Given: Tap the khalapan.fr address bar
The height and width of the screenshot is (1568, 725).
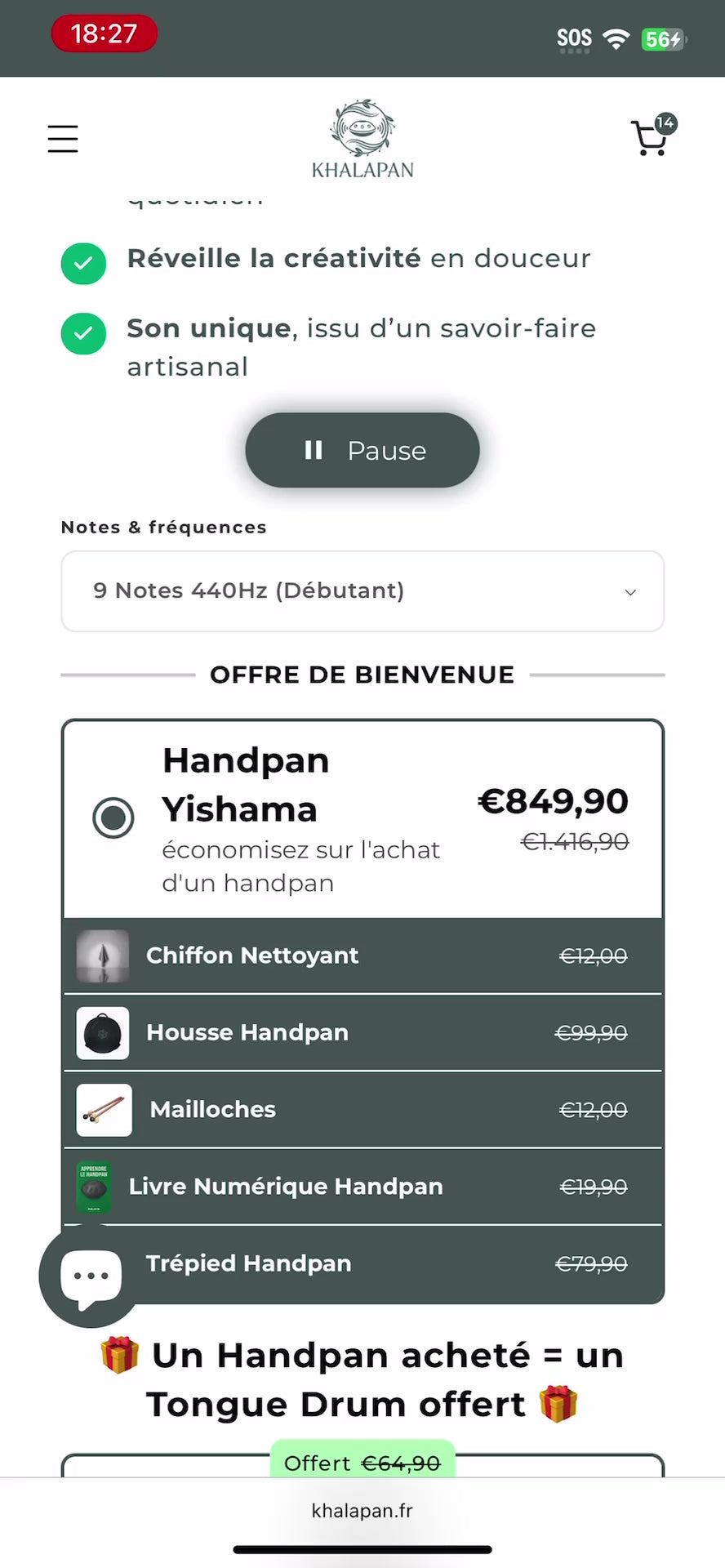Looking at the screenshot, I should click(362, 1511).
